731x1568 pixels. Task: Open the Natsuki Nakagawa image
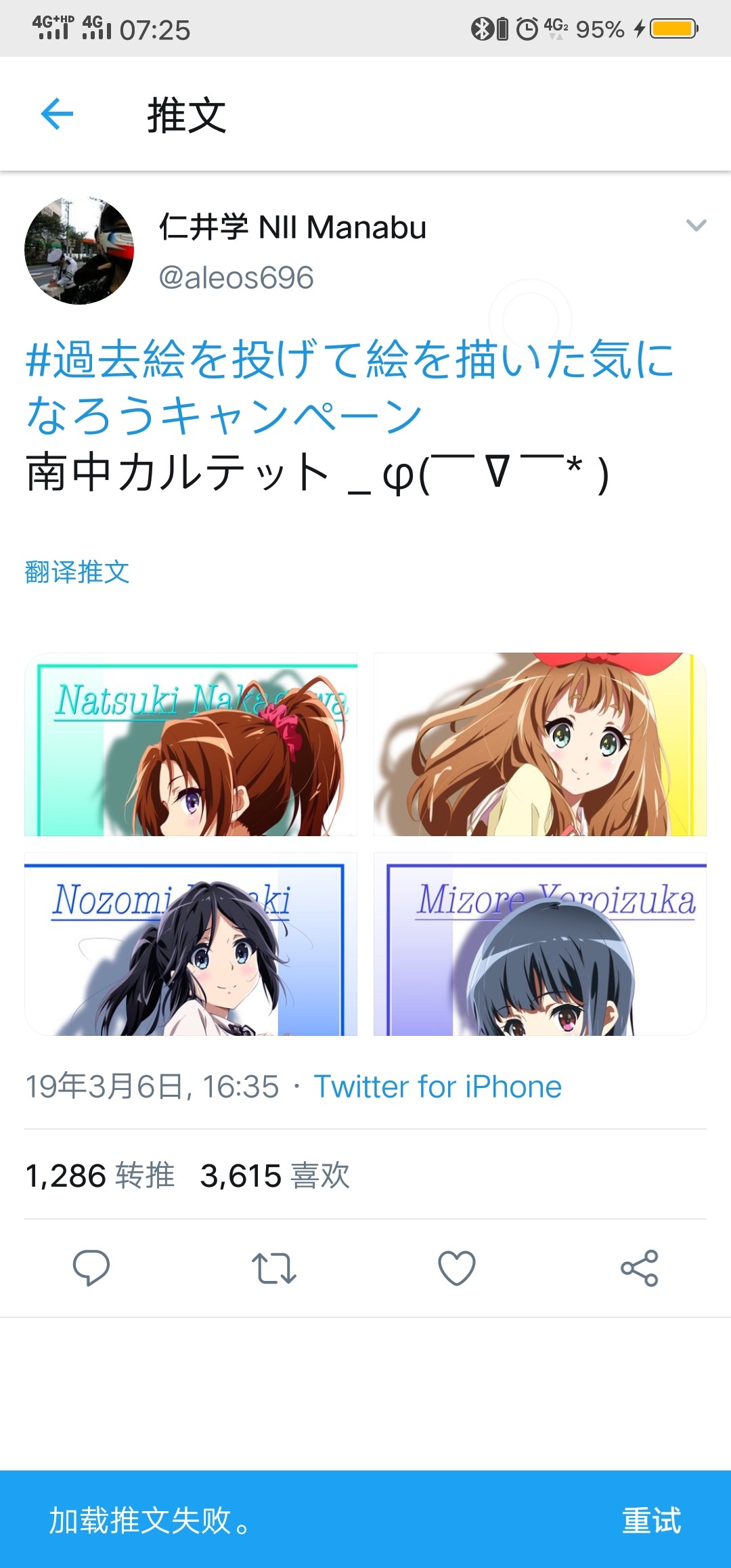(x=191, y=745)
